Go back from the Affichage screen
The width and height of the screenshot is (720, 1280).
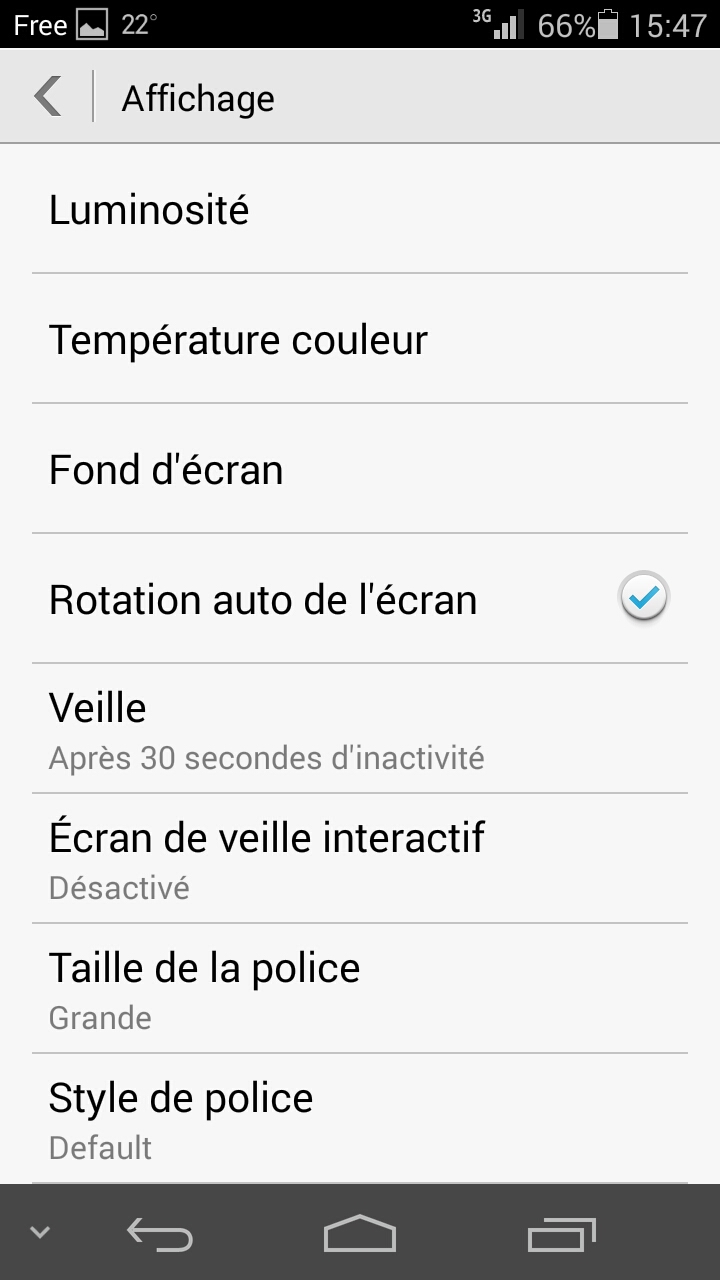point(48,97)
